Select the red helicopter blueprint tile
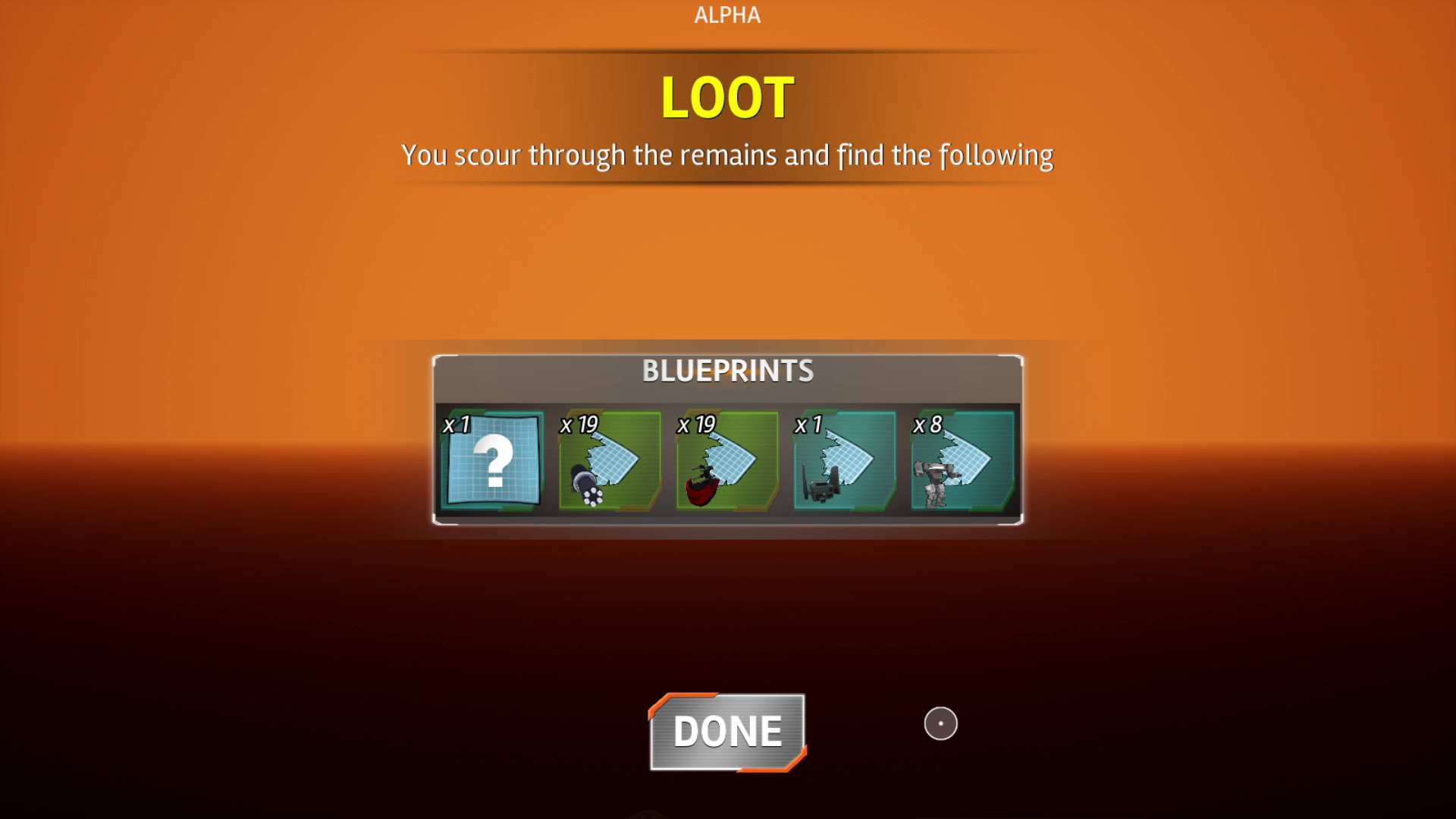Image resolution: width=1456 pixels, height=819 pixels. click(727, 461)
